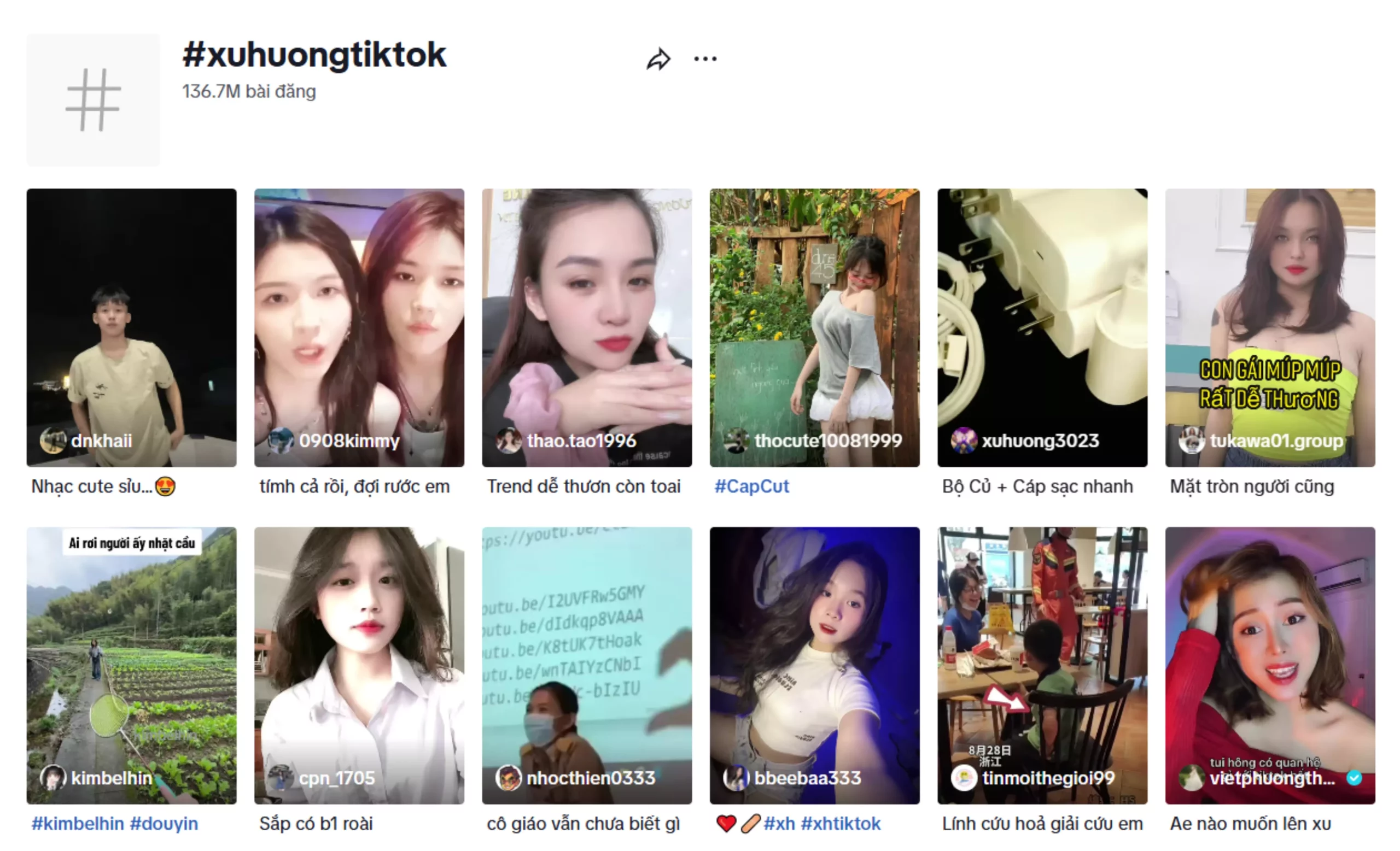Go to the #xhtiktok hashtag

coord(841,824)
